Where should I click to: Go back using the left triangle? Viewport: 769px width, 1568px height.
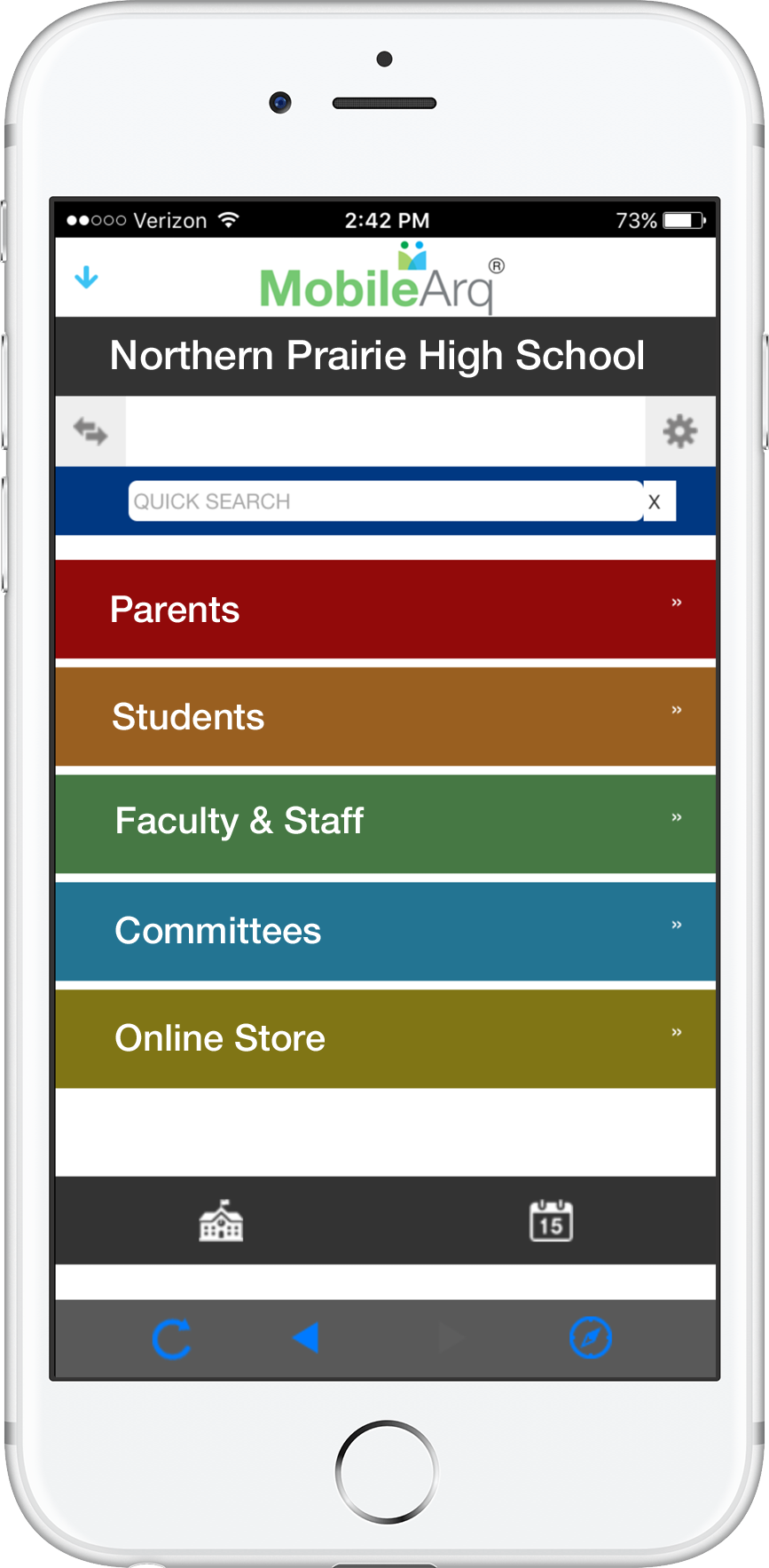pos(305,1337)
